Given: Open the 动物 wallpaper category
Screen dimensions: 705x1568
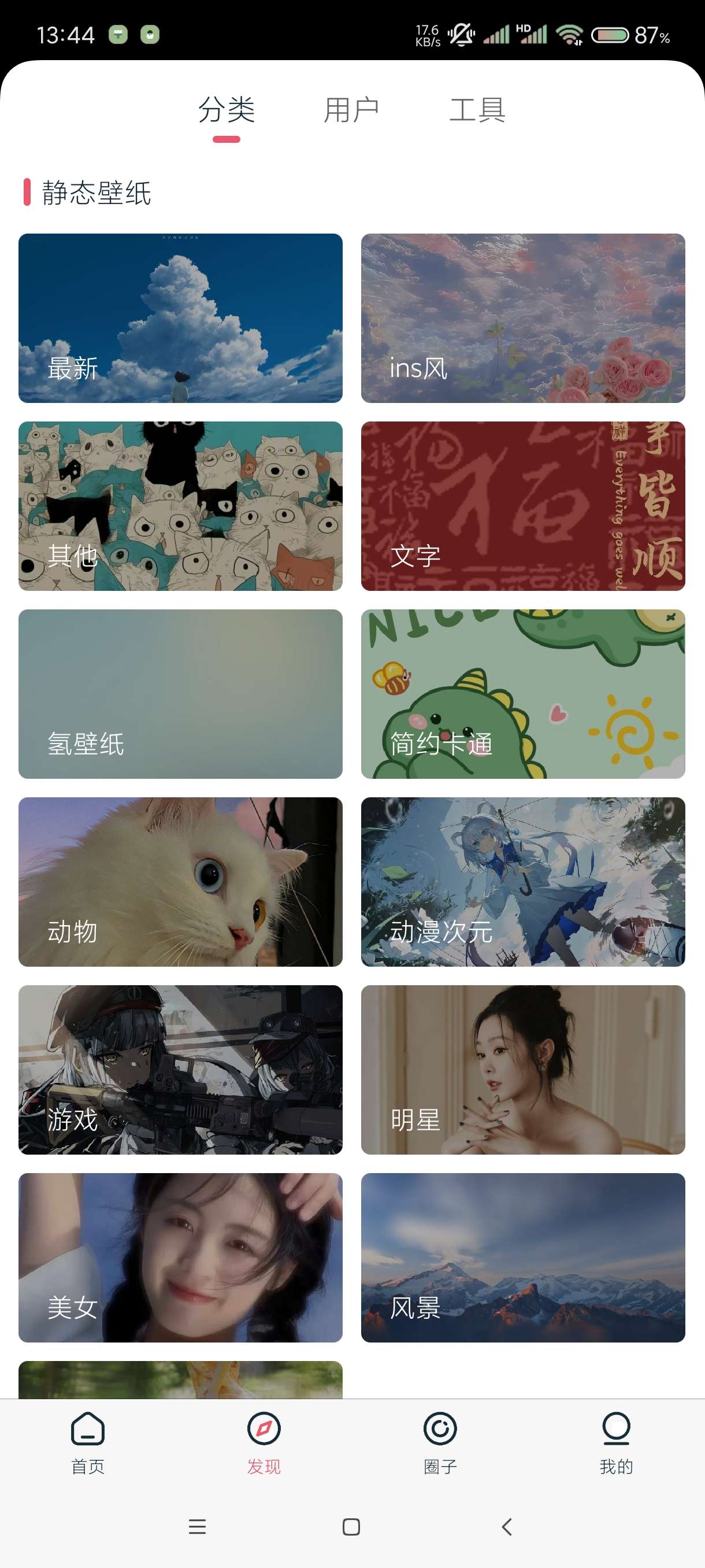Looking at the screenshot, I should 180,881.
